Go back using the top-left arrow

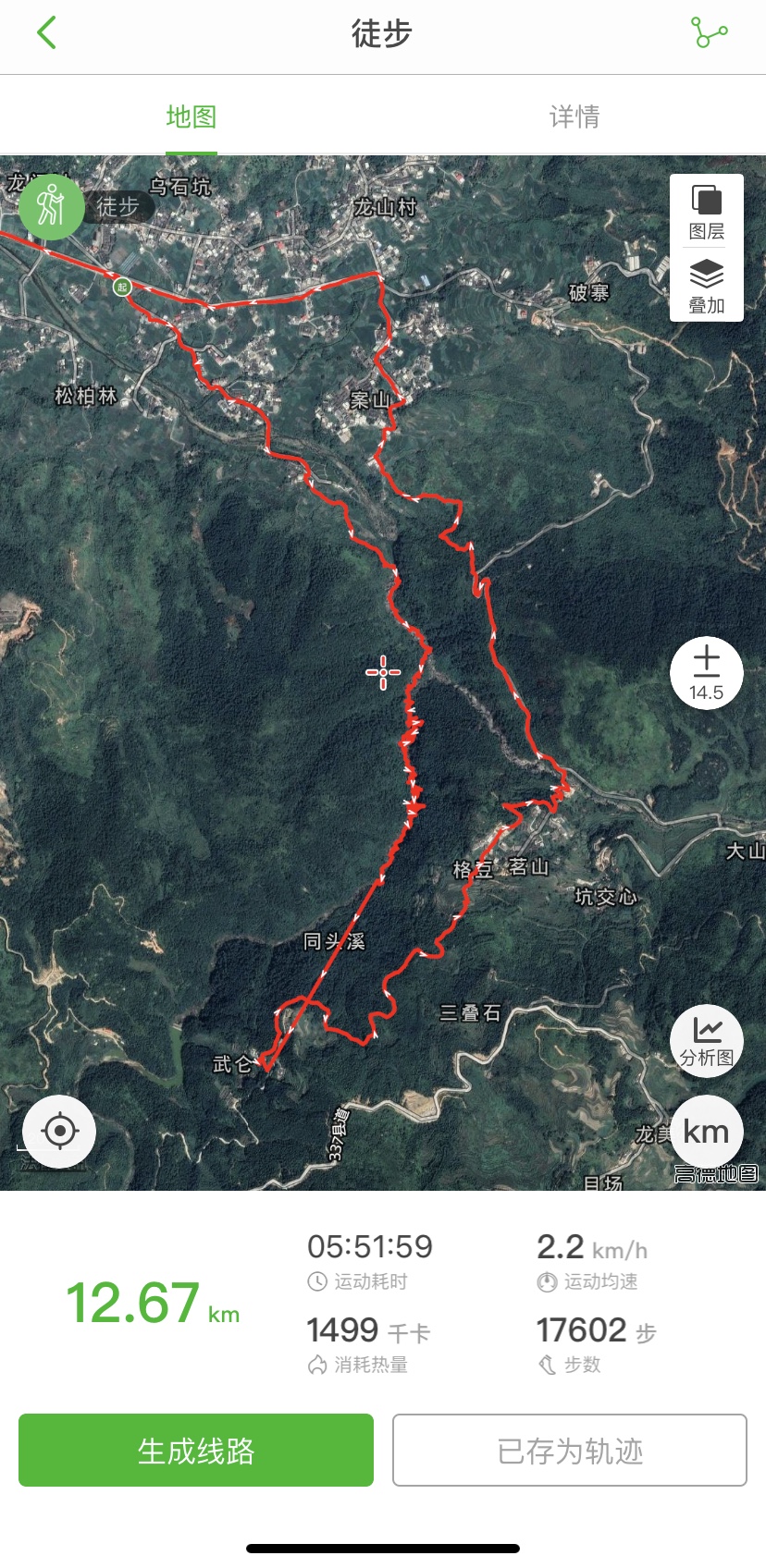point(47,33)
